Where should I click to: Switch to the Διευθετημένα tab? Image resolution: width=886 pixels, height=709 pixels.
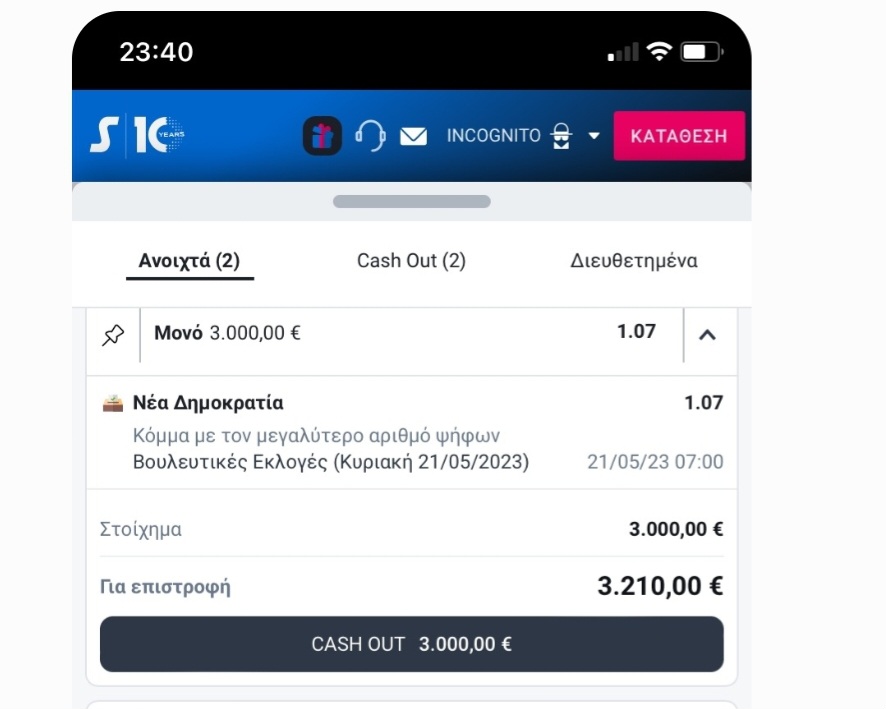(x=634, y=261)
